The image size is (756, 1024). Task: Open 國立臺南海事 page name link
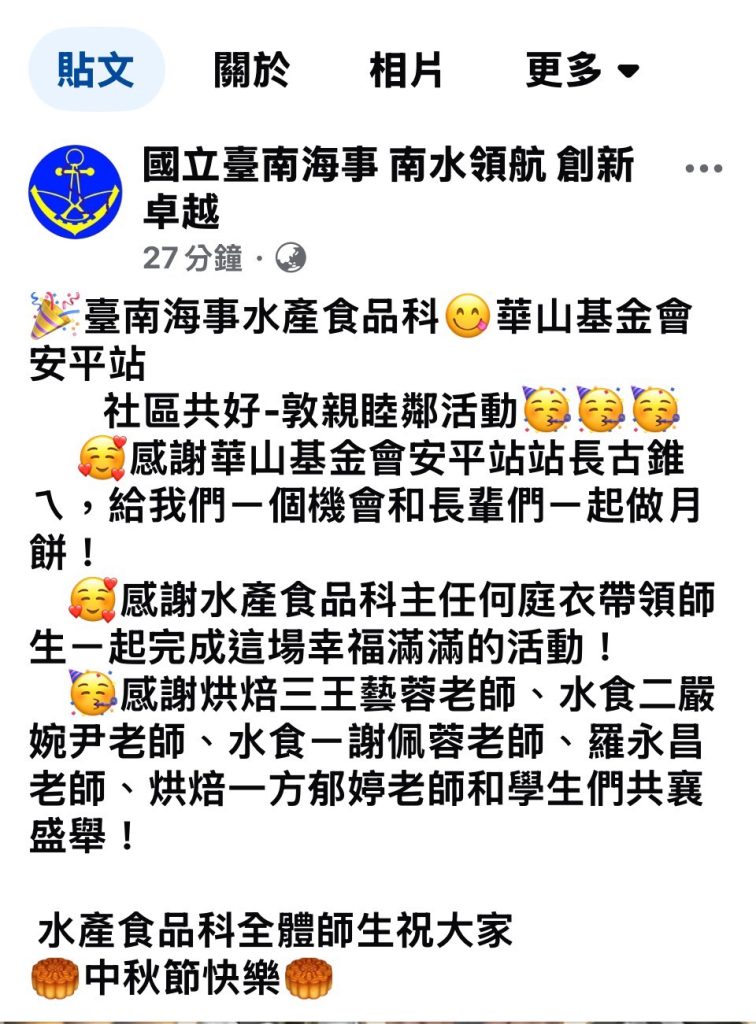pos(388,166)
